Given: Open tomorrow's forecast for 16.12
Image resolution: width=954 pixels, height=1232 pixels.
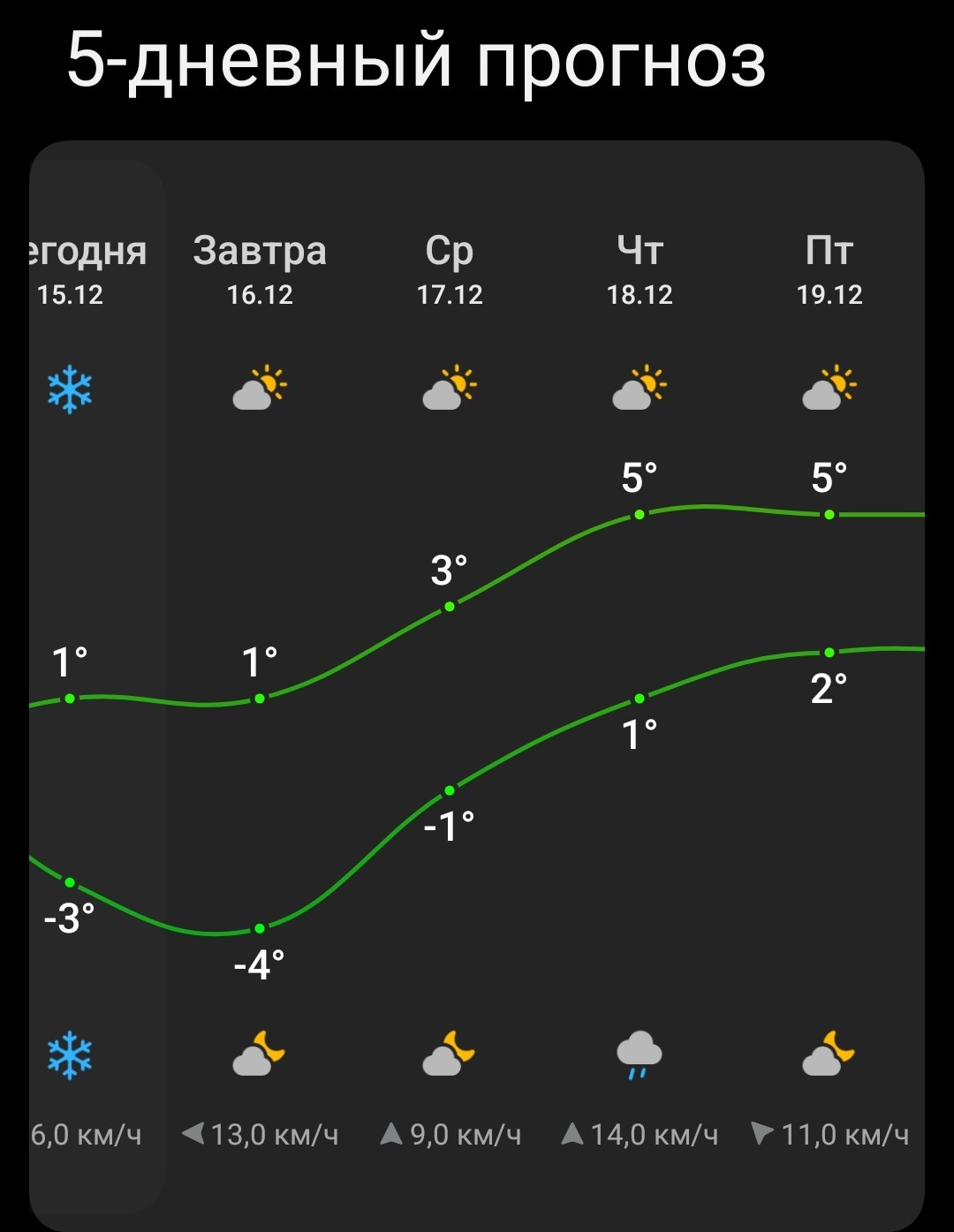Looking at the screenshot, I should (260, 686).
